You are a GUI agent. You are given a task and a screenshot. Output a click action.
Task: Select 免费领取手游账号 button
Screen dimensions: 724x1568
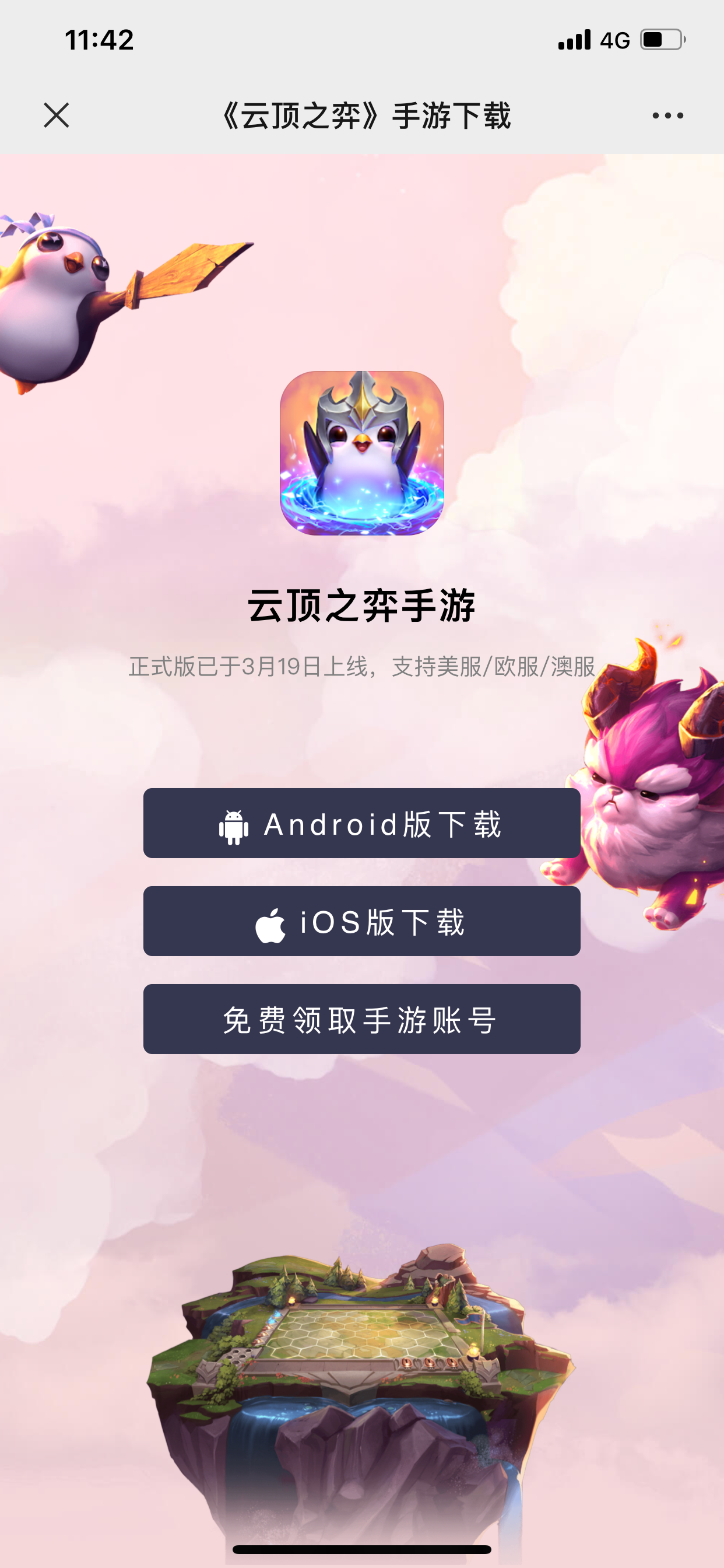[362, 1019]
